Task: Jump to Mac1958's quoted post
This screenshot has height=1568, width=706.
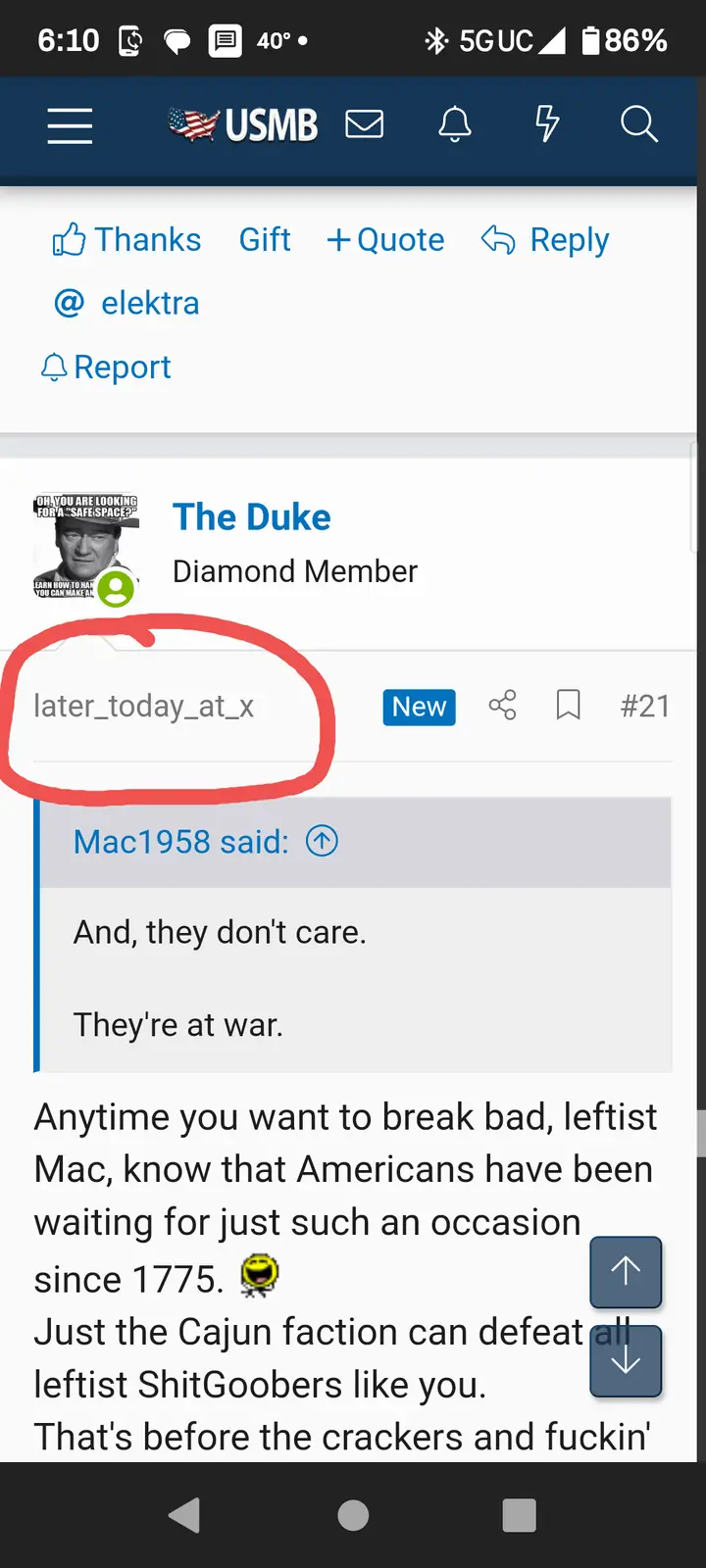Action: [x=322, y=842]
